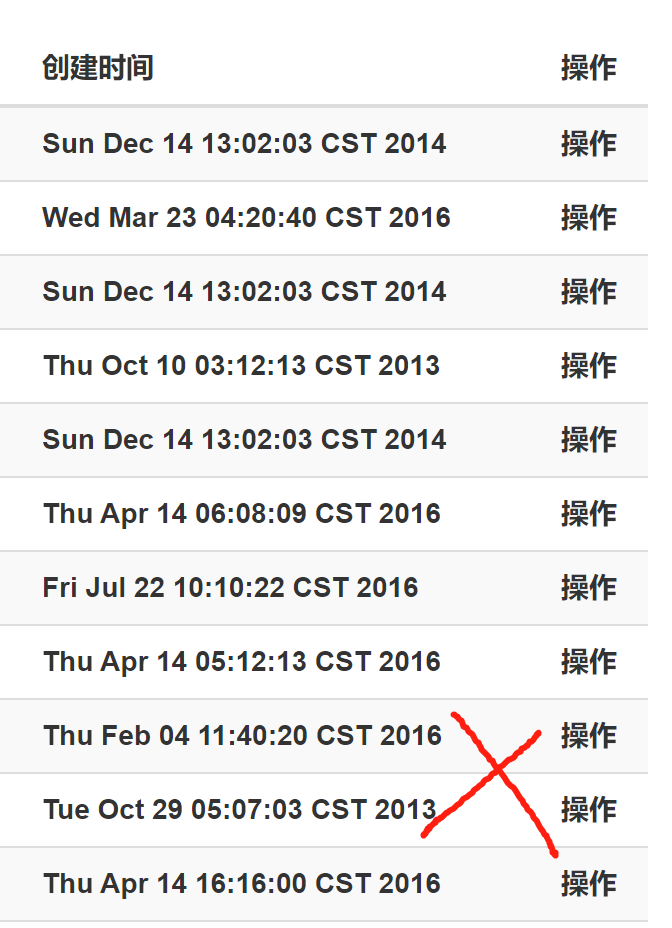Tap 操作 in the Thu Oct 10 2013 row
The image size is (672, 928).
pyautogui.click(x=588, y=366)
